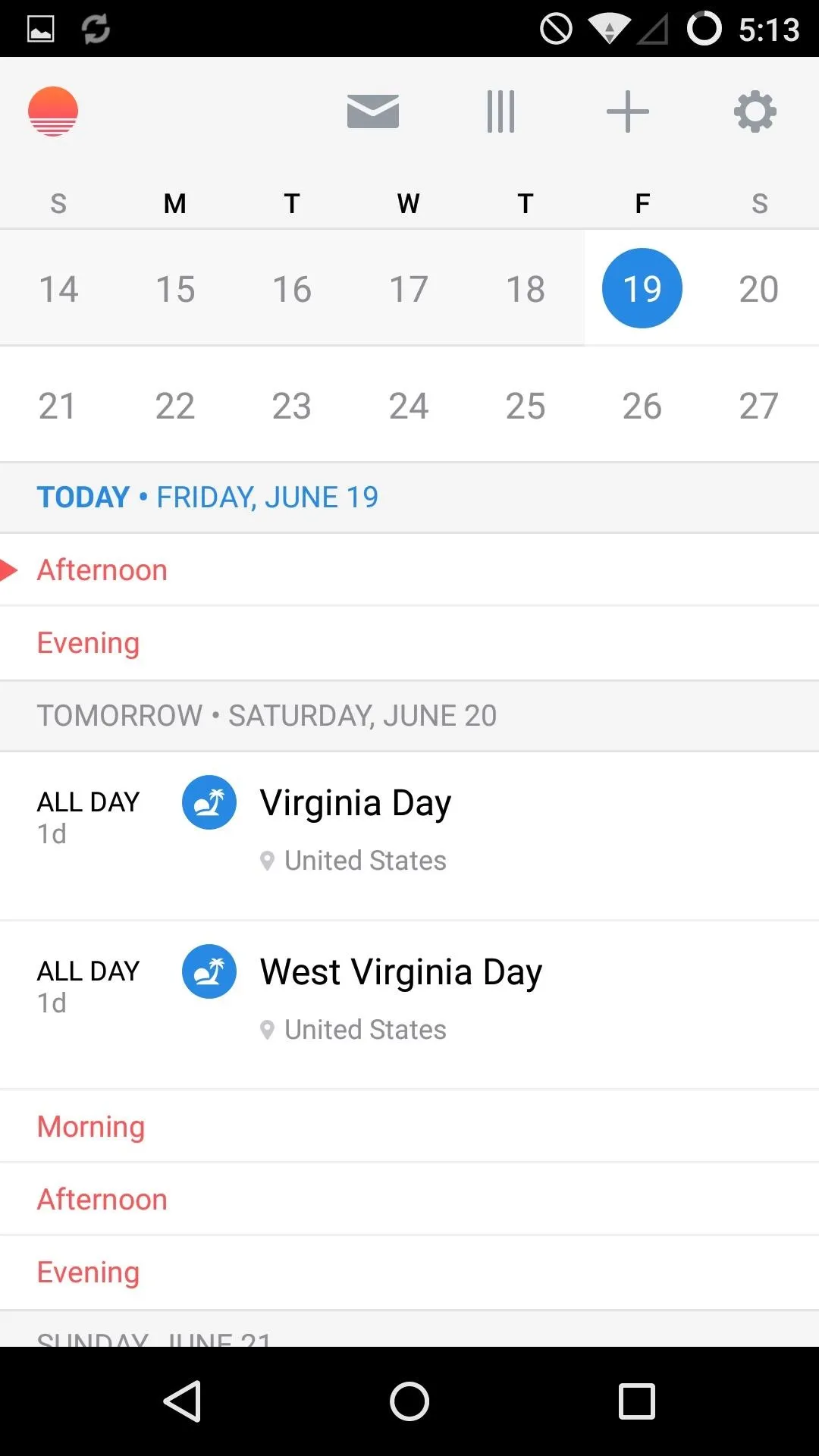Select date 17 in the calendar
Screen dimensions: 819x1456
coord(409,289)
